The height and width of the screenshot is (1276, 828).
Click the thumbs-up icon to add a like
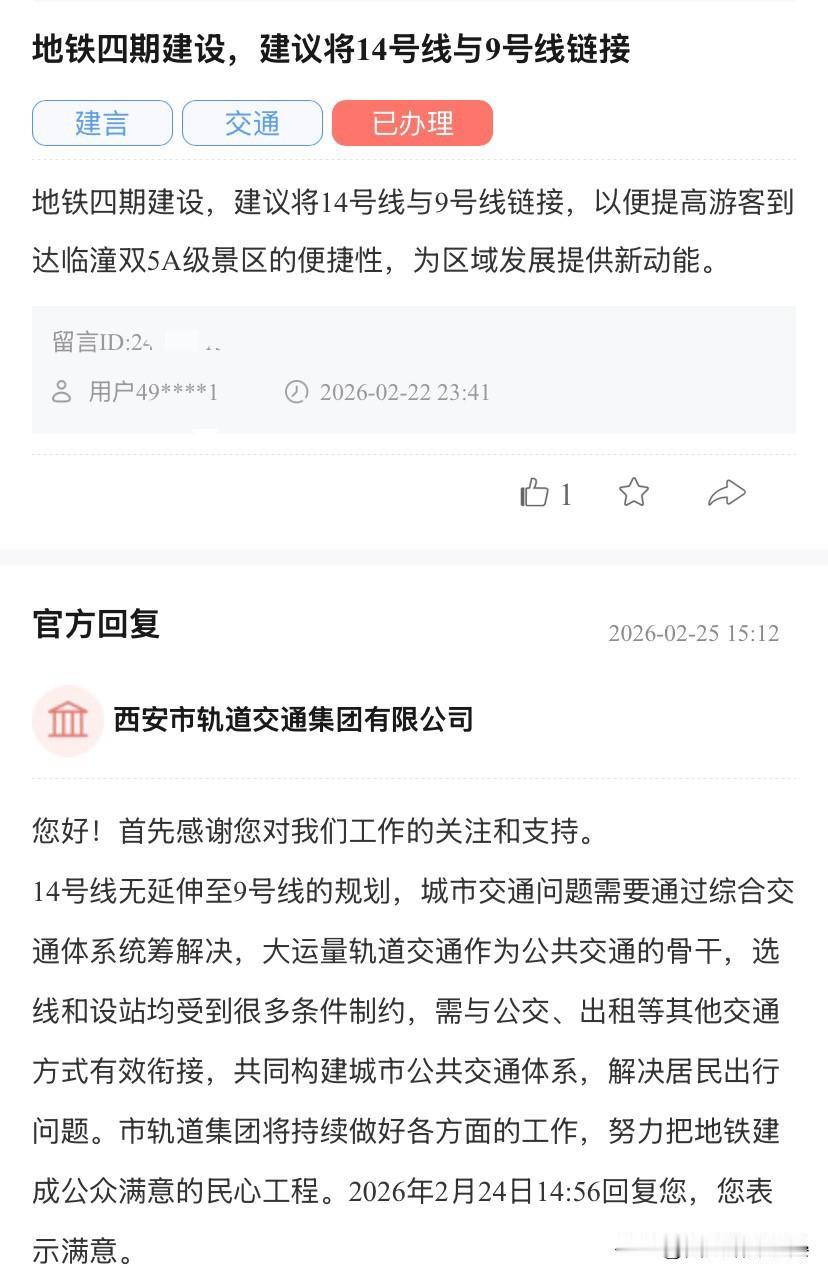click(536, 490)
